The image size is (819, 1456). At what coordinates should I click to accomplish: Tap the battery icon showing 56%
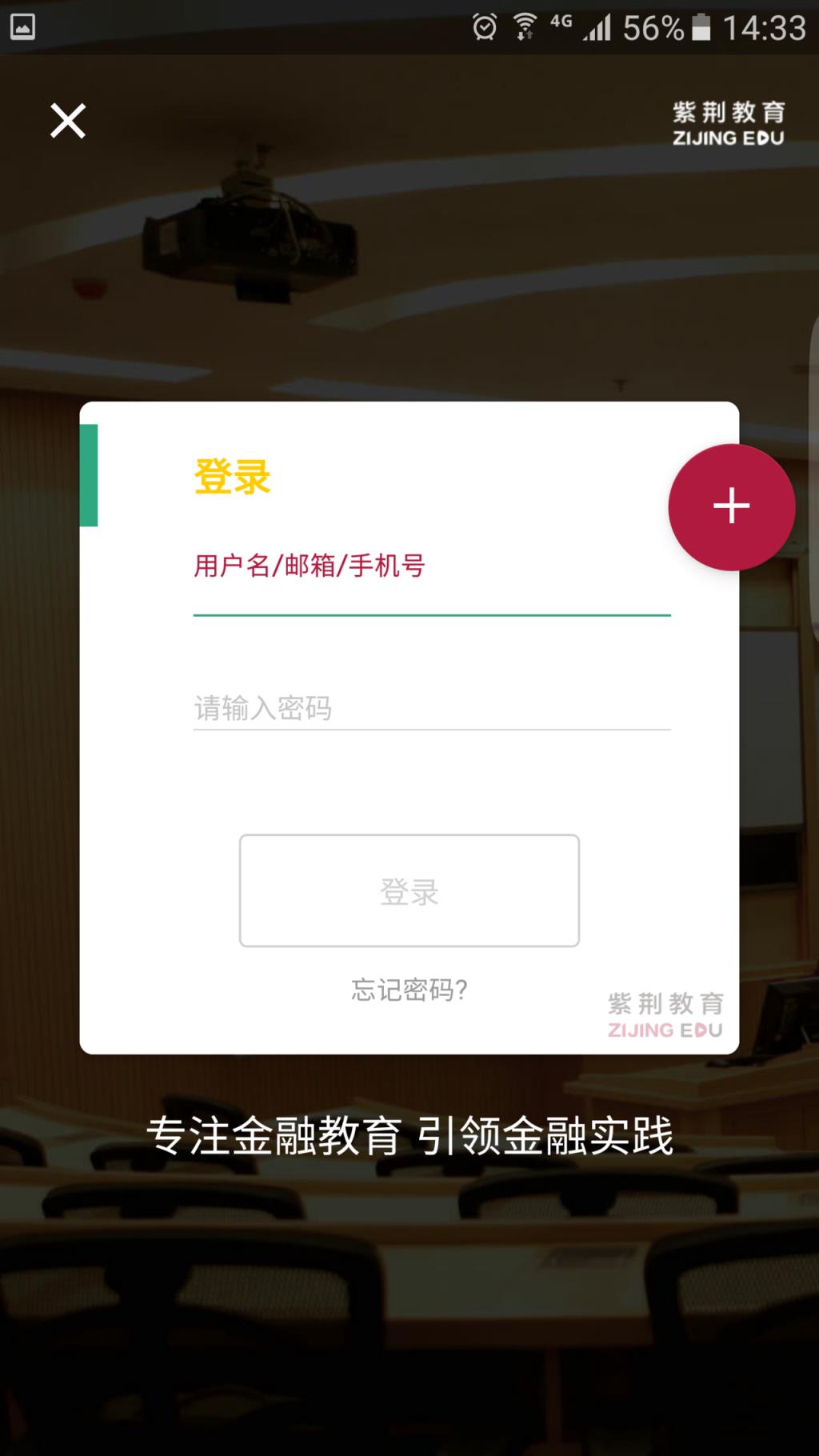(697, 25)
